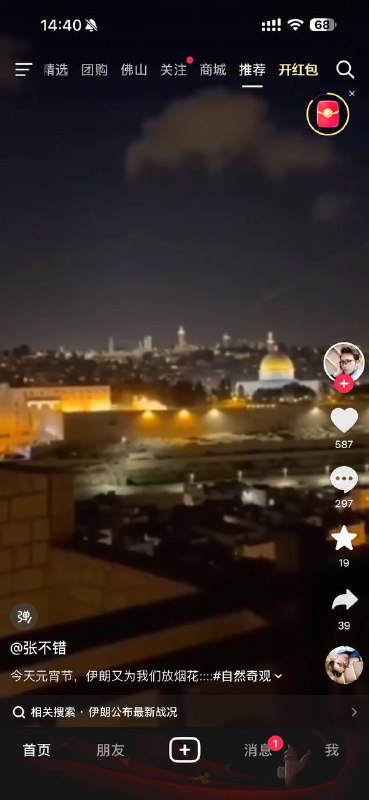
Task: Open the spinning music disc thumbnail
Action: point(344,665)
